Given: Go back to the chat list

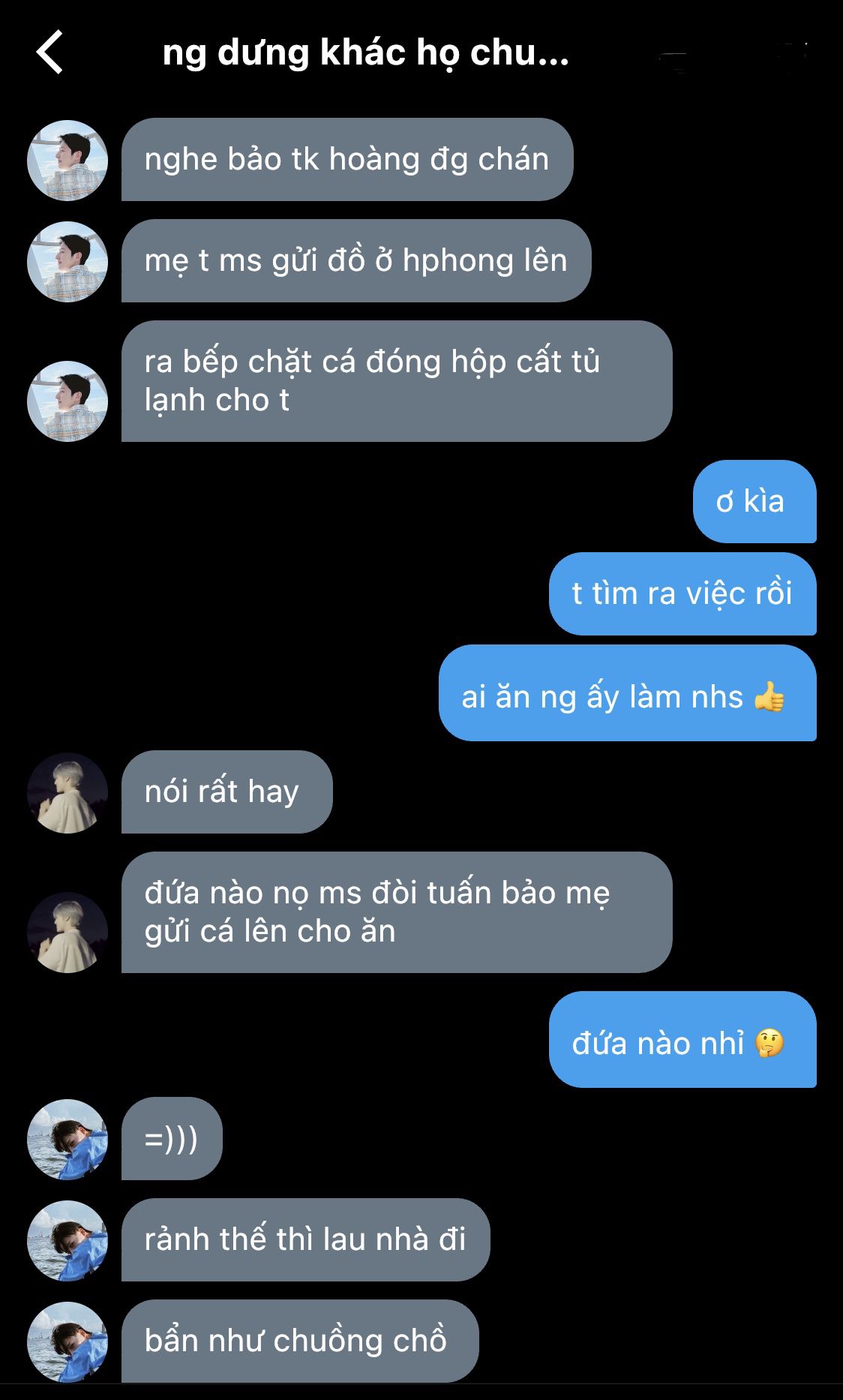Looking at the screenshot, I should pyautogui.click(x=49, y=53).
